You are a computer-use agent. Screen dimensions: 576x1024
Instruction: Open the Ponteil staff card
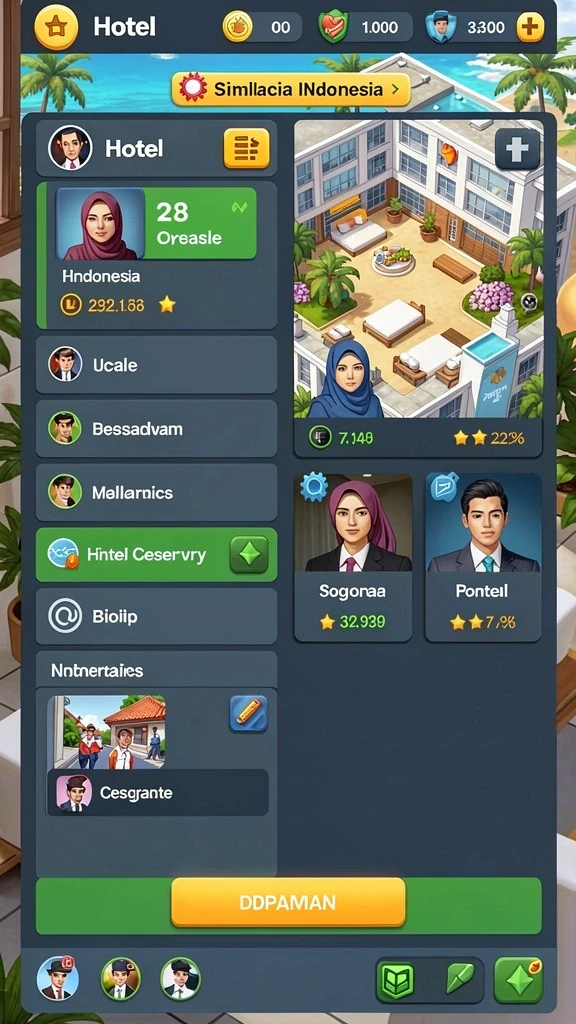[483, 558]
